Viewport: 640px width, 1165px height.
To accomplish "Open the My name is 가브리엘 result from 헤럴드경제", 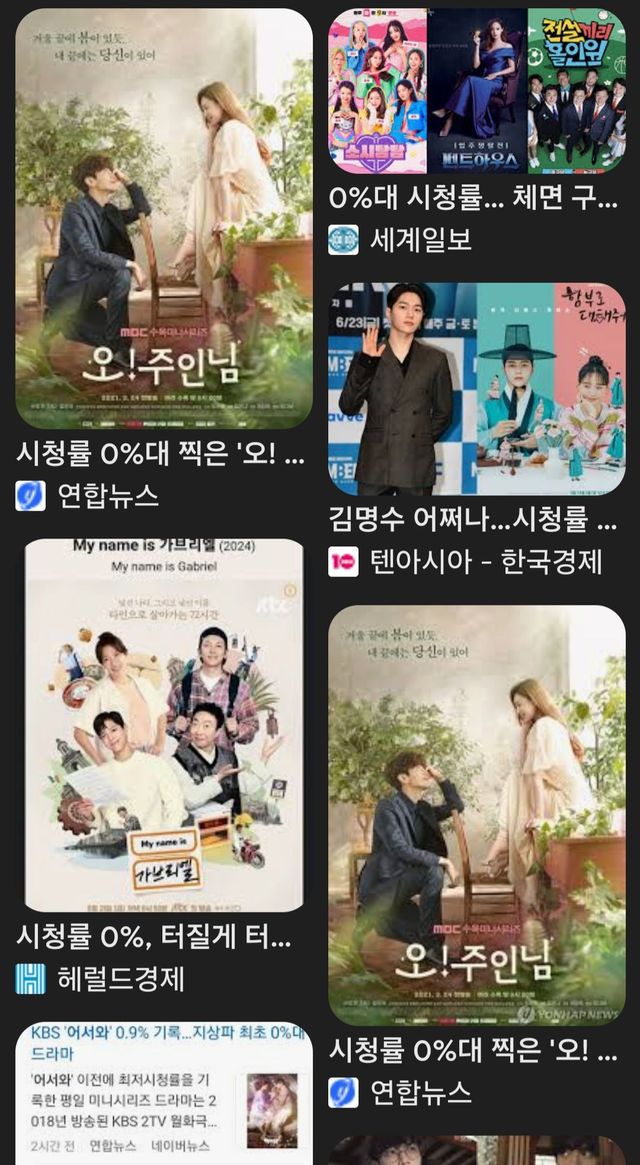I will tap(164, 725).
